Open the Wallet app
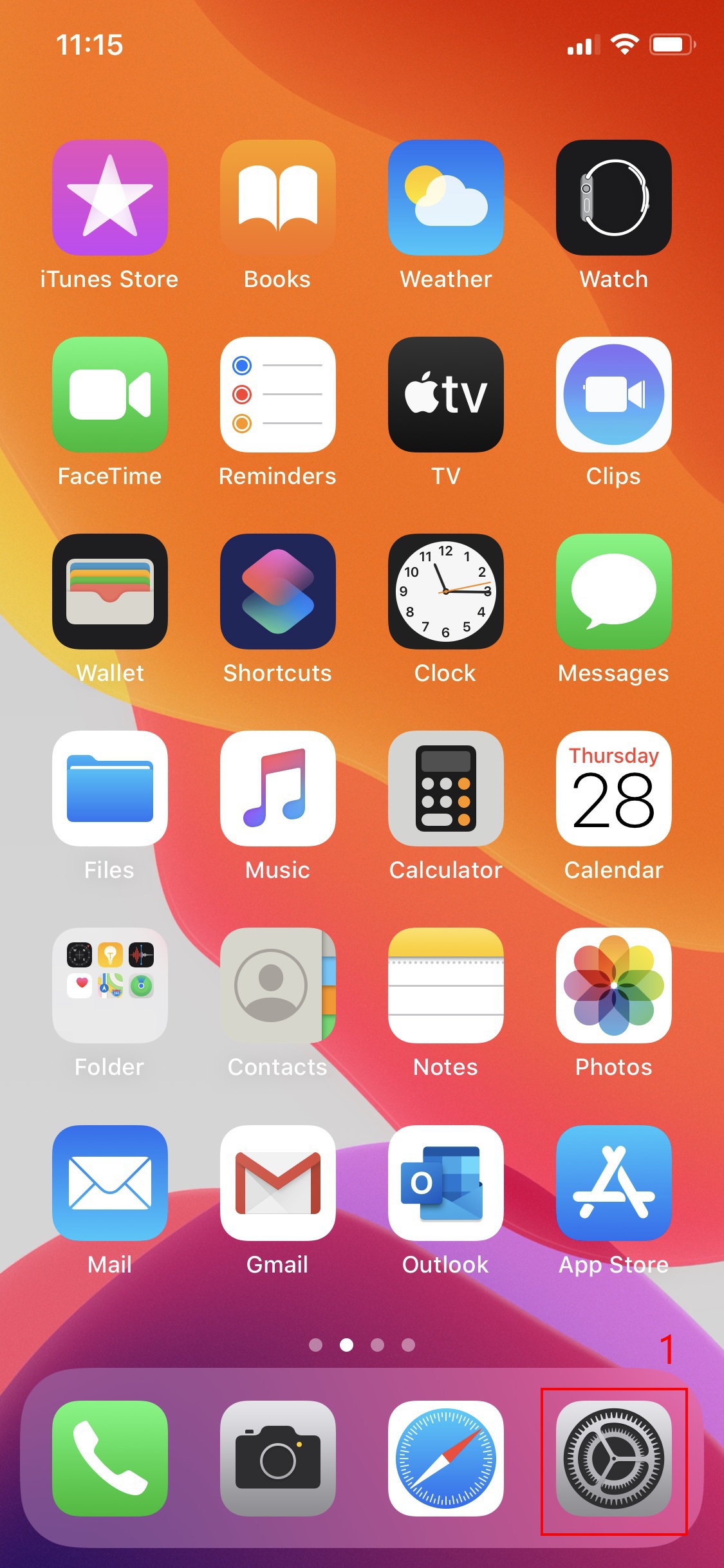 (110, 592)
